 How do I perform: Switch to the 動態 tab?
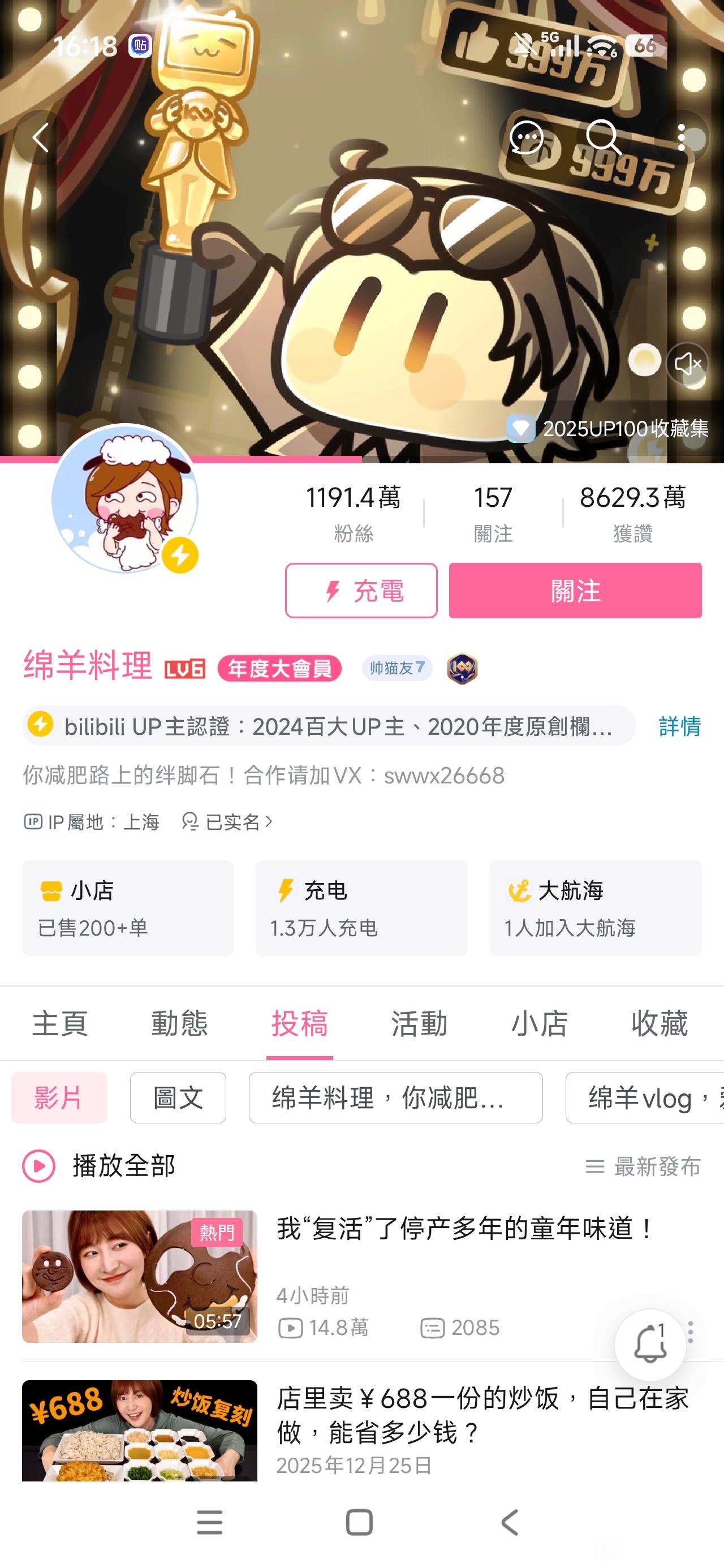point(180,1023)
